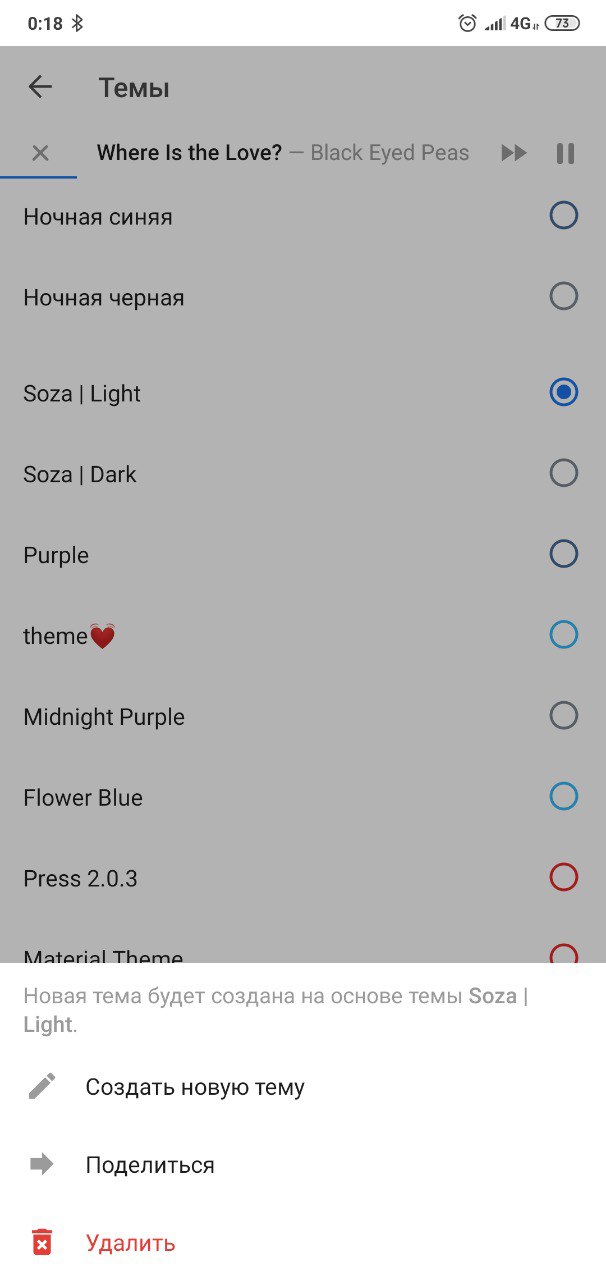The image size is (606, 1280).
Task: Choose Удалить to delete the theme
Action: coord(130,1243)
